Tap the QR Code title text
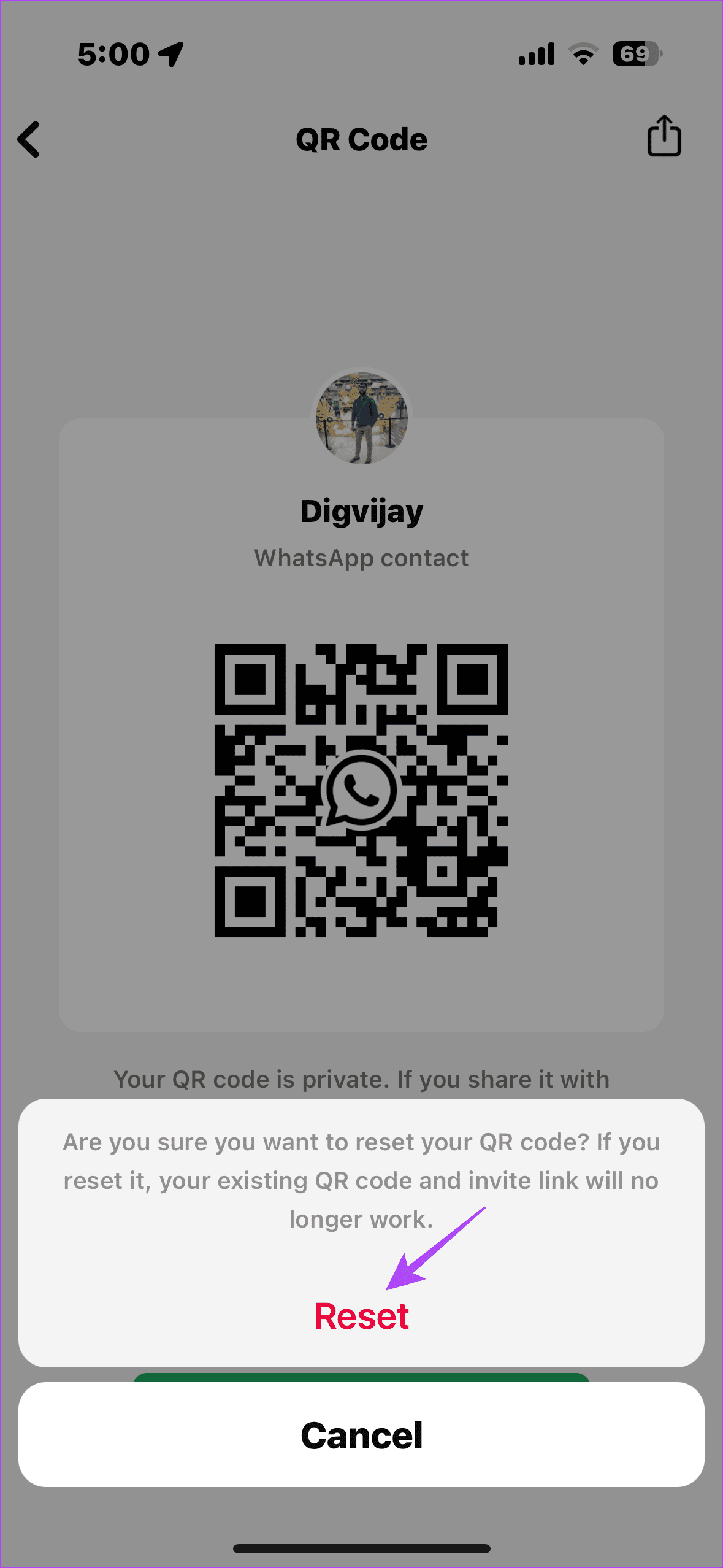 click(361, 139)
